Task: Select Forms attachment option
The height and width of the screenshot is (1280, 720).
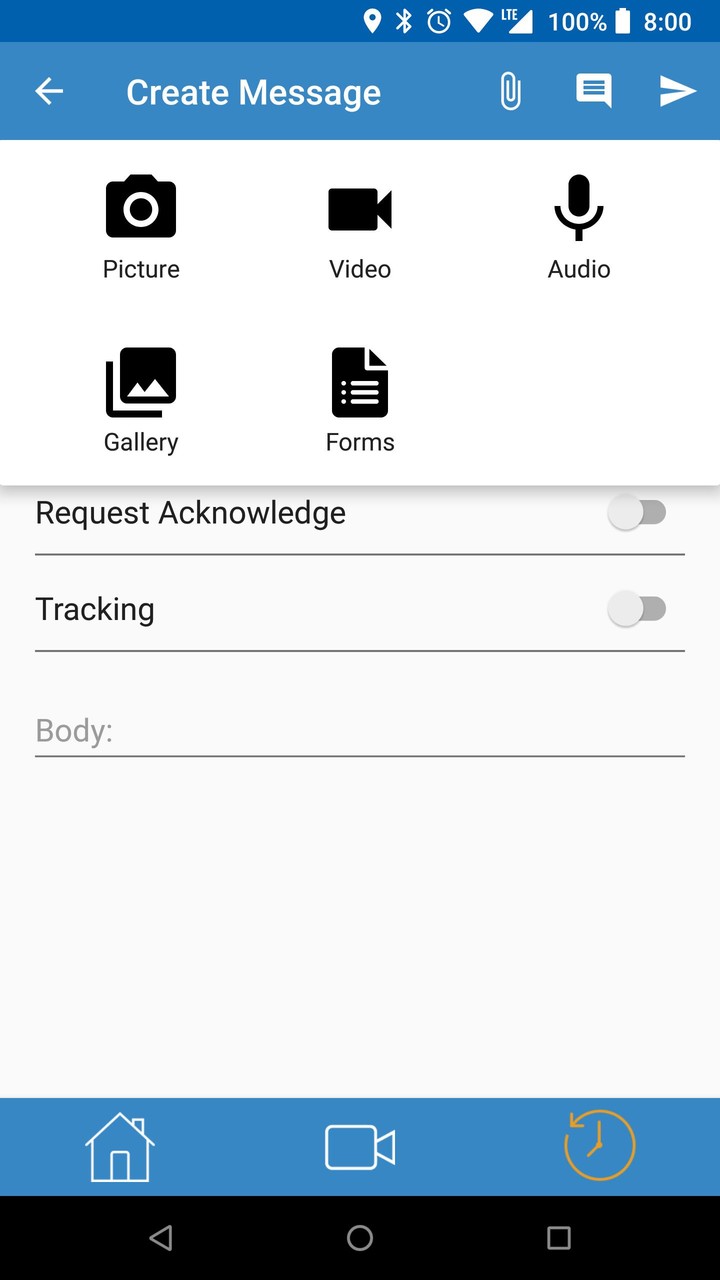Action: (x=360, y=399)
